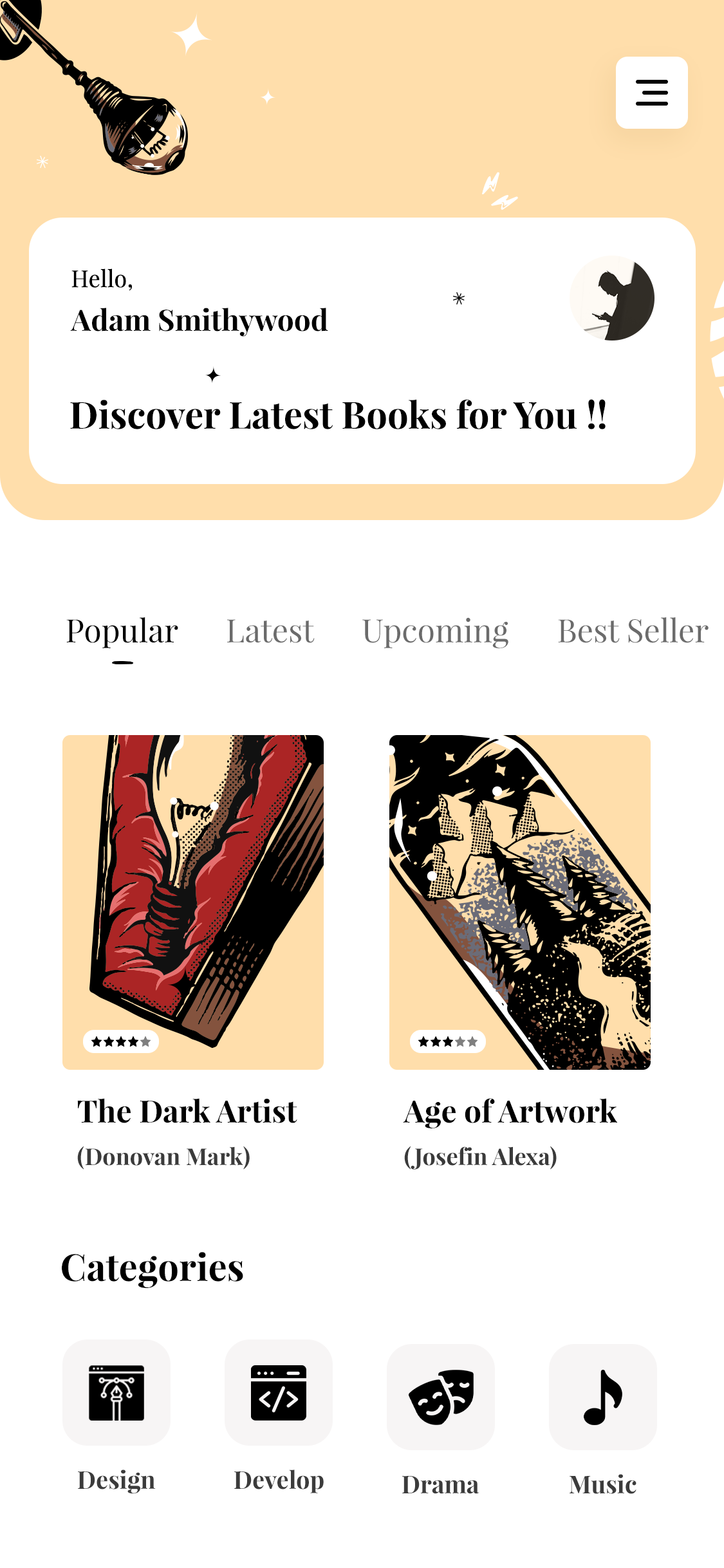Open the Drama category
This screenshot has width=724, height=1568.
coord(441,1397)
